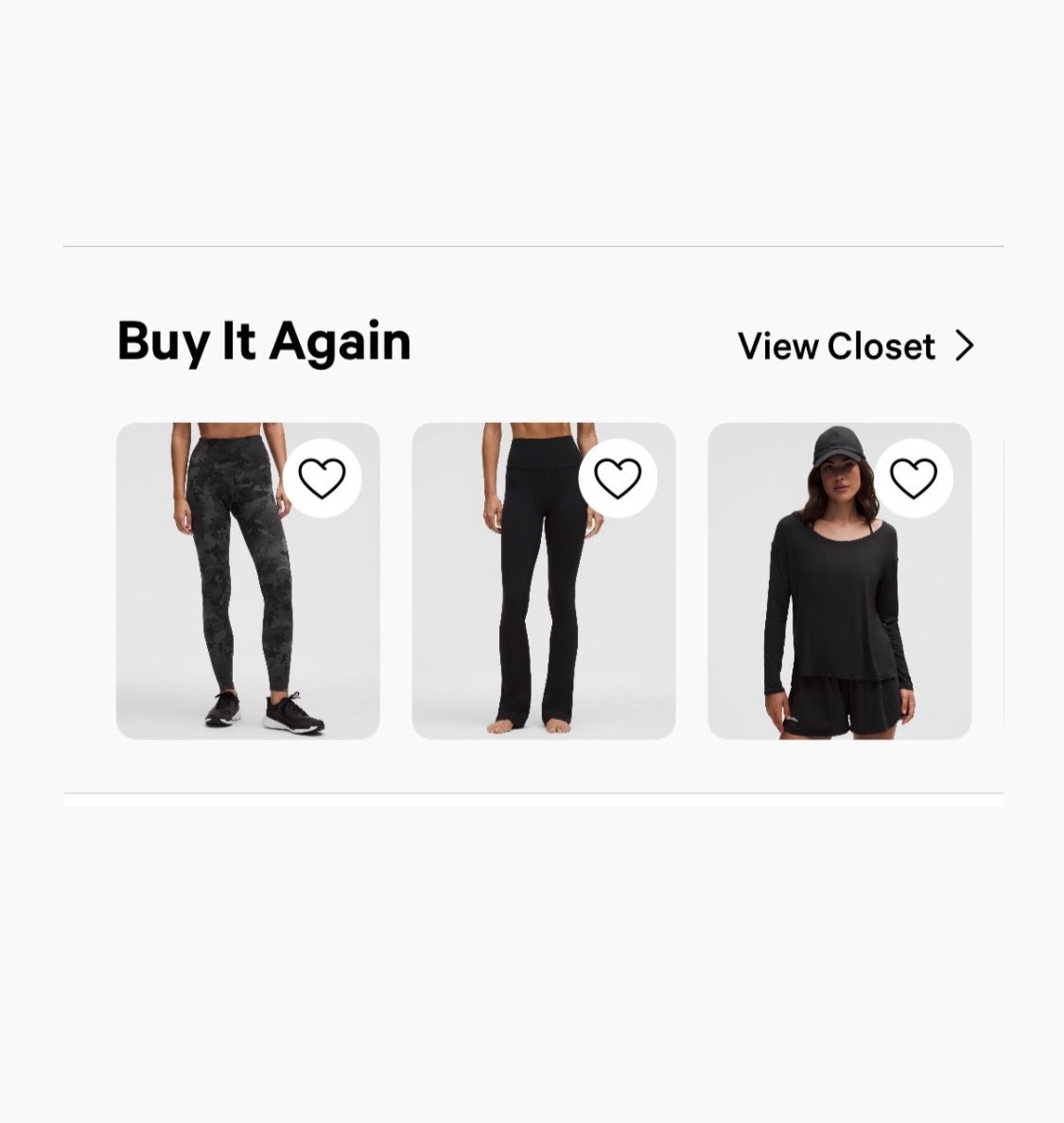Expand the closet using the arrow after View Closet
Screen dimensions: 1064x1123
coord(964,346)
